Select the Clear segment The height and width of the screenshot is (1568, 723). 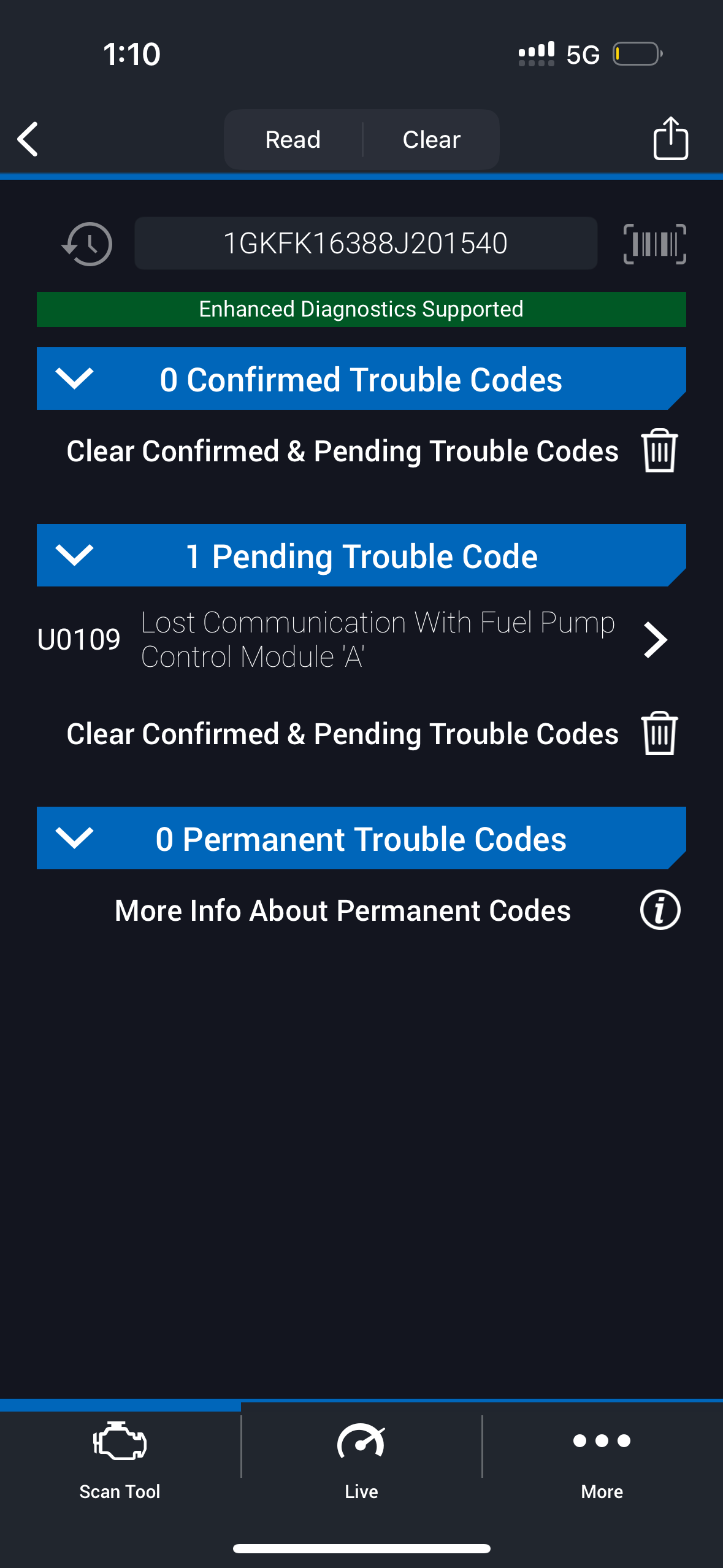click(x=431, y=140)
